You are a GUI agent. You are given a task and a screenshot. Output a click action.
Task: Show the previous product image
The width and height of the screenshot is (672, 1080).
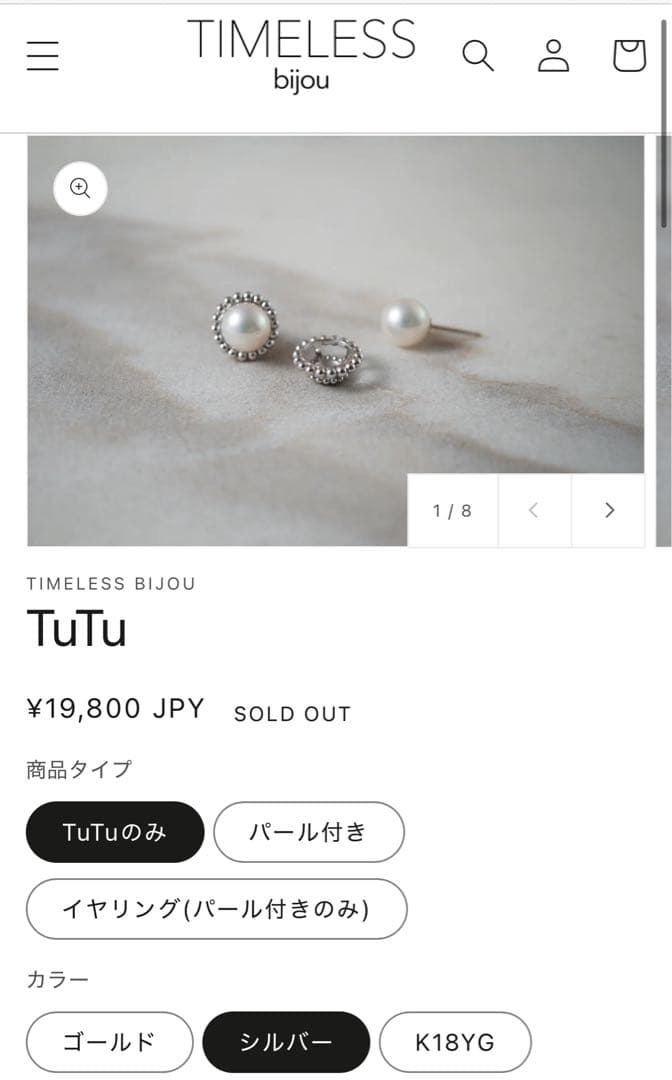coord(534,510)
